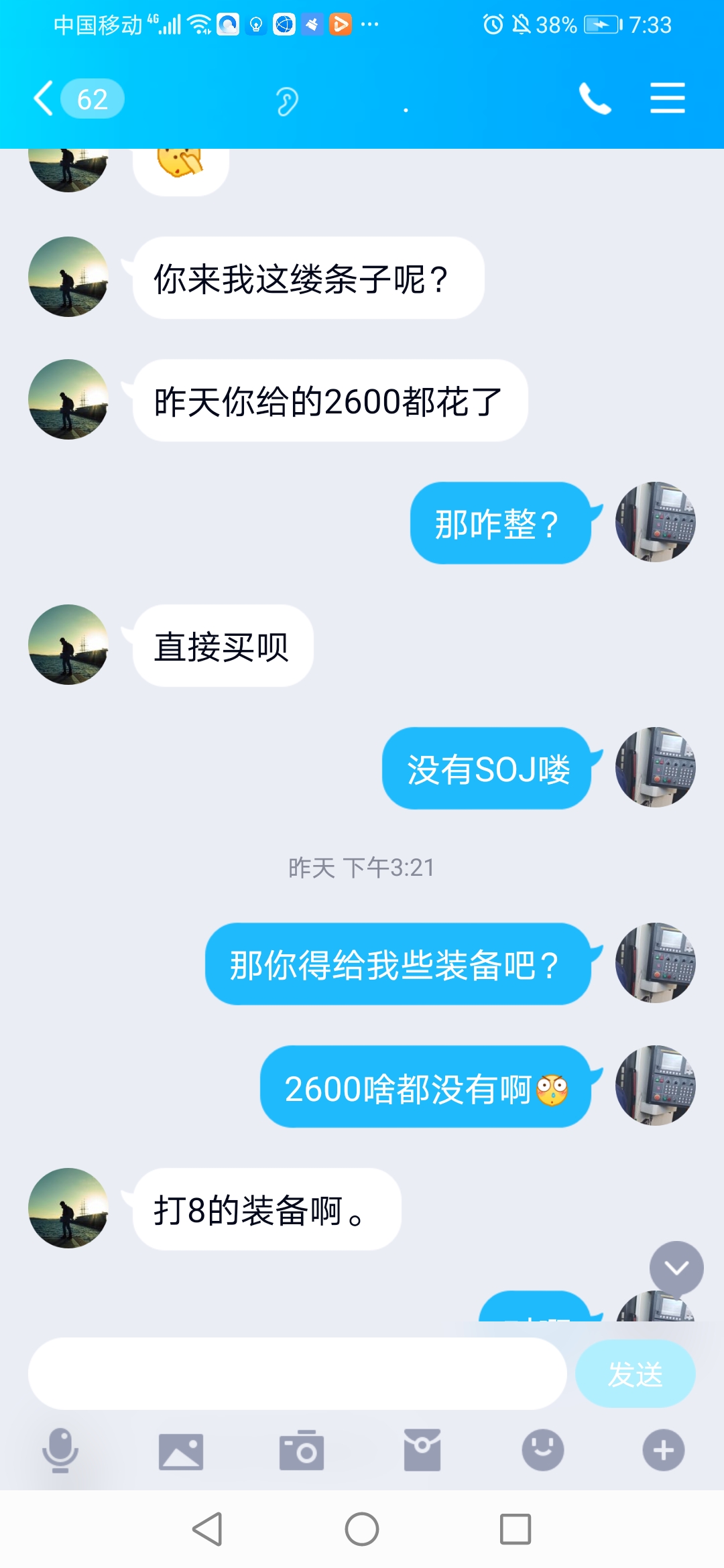Open the chat settings menu

[x=667, y=99]
